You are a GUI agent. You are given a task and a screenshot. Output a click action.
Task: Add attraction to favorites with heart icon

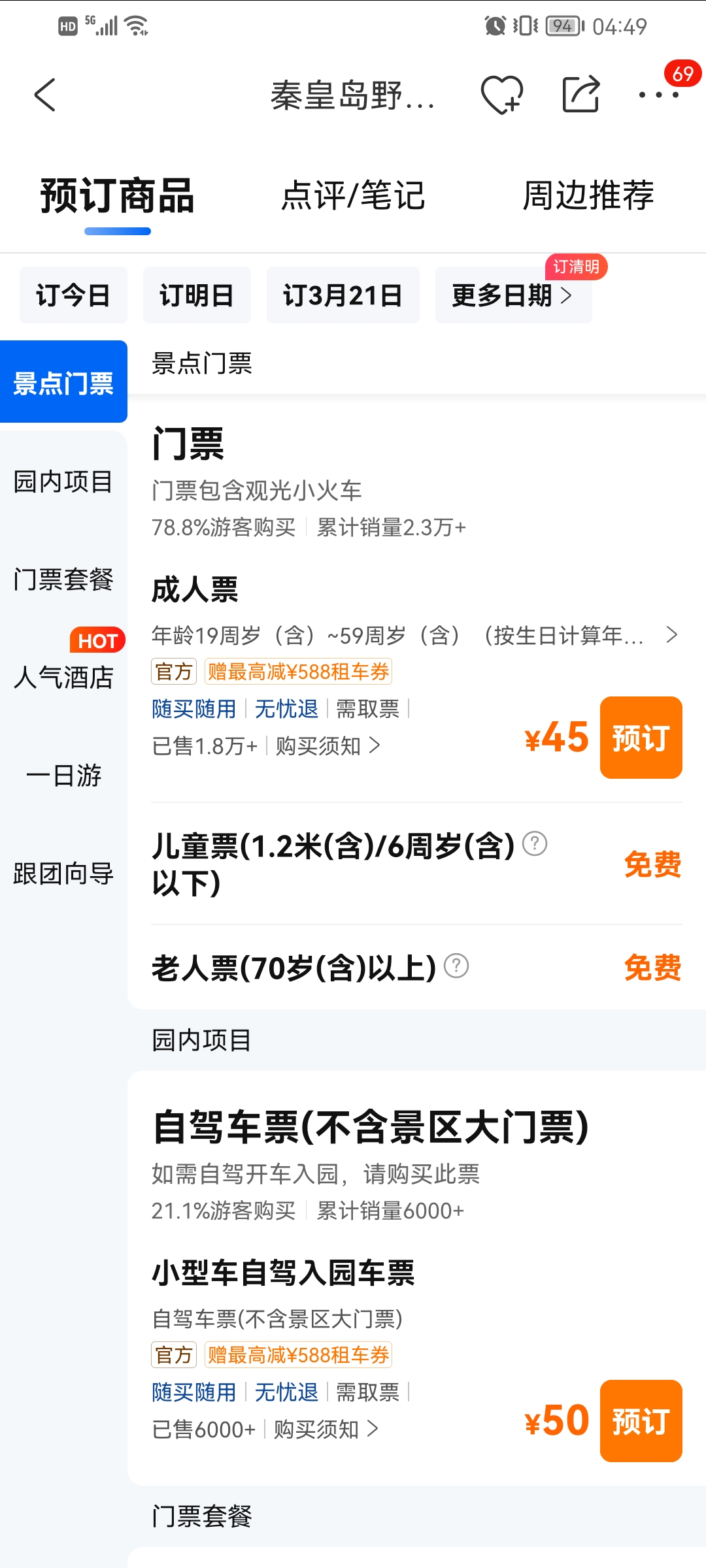tap(501, 95)
